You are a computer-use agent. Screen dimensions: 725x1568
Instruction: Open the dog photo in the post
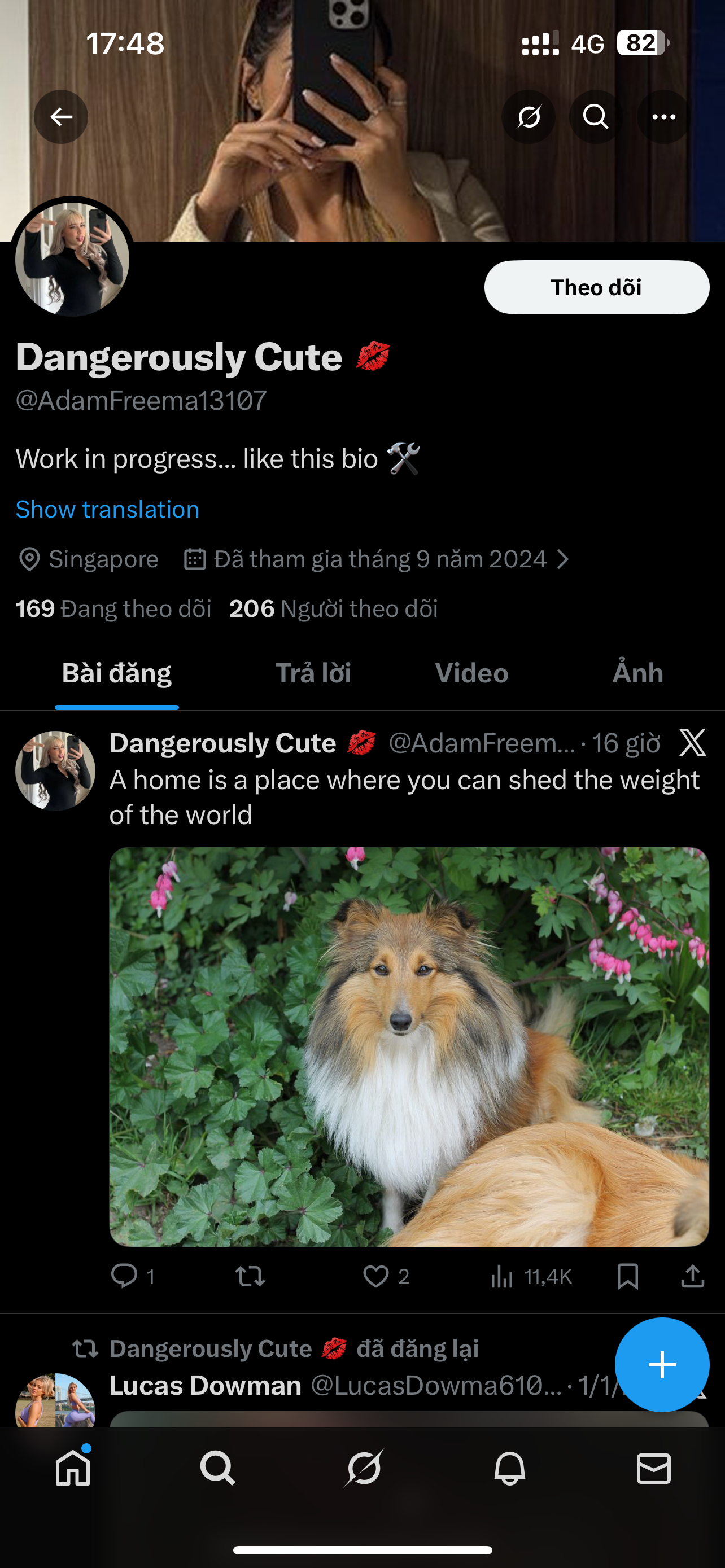point(409,1046)
